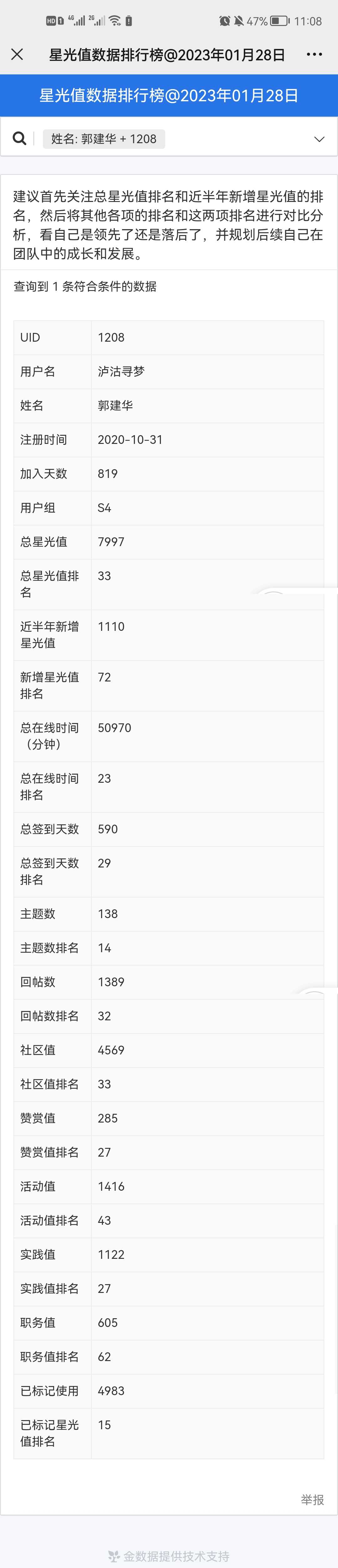Tap the search magnifier icon

click(19, 139)
